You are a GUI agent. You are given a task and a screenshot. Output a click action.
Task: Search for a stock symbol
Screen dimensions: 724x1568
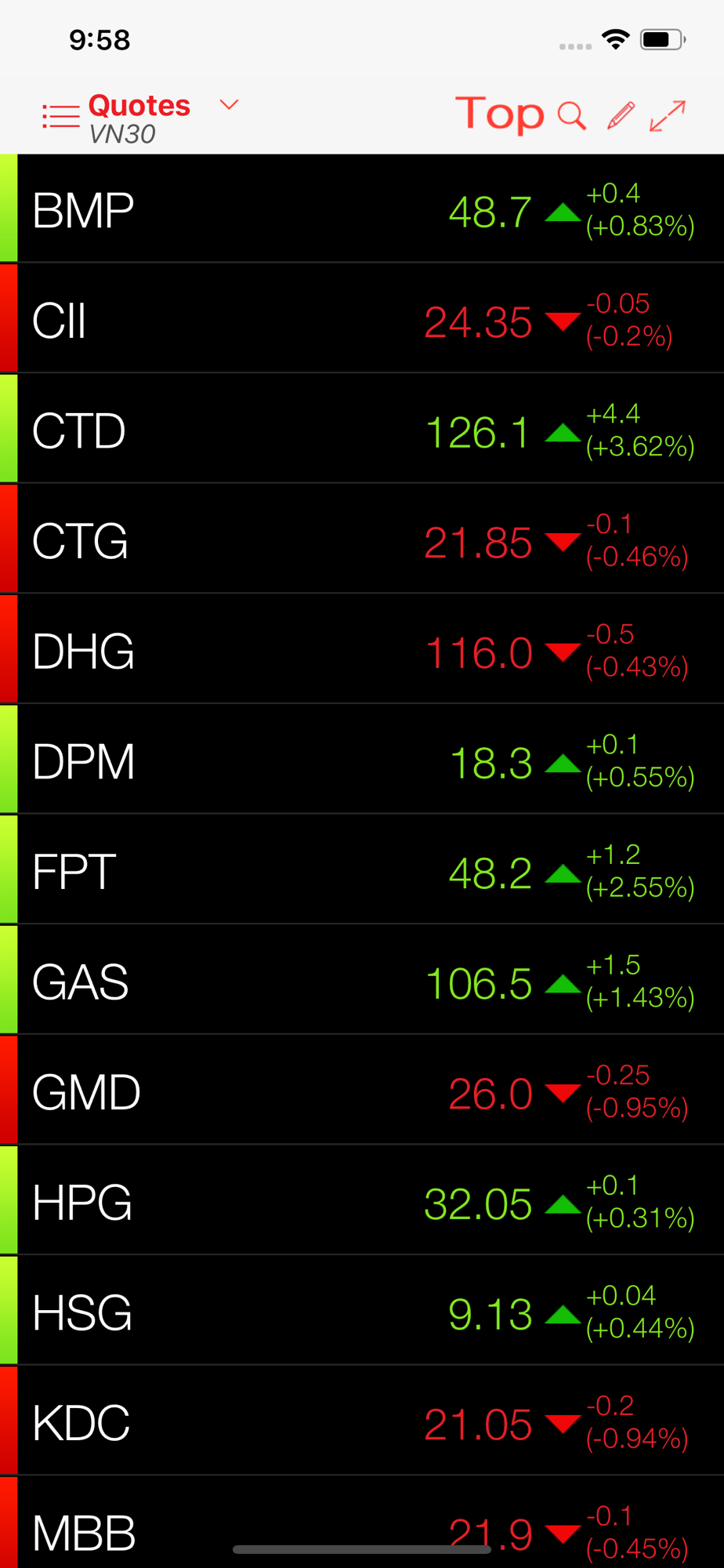[x=572, y=116]
